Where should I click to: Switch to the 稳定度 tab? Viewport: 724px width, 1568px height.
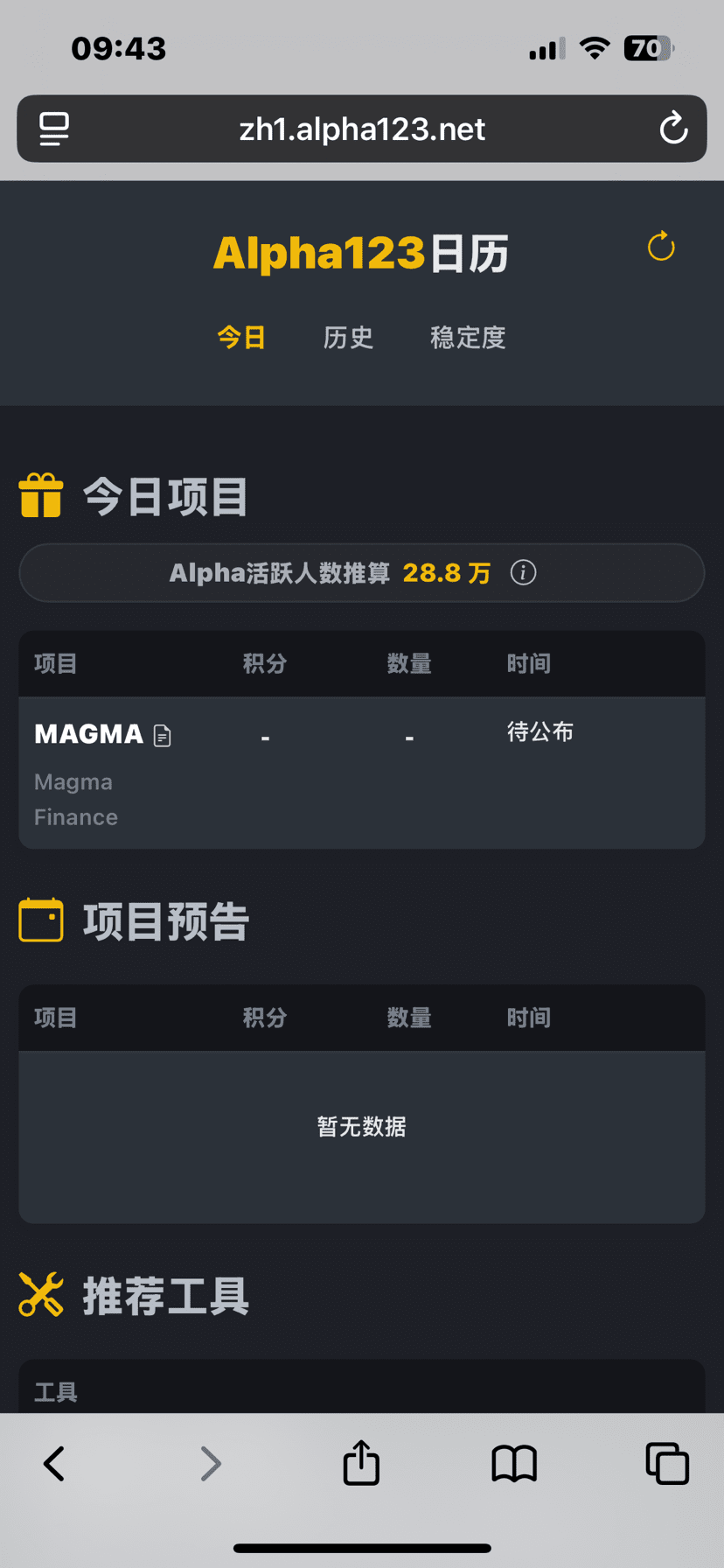468,338
